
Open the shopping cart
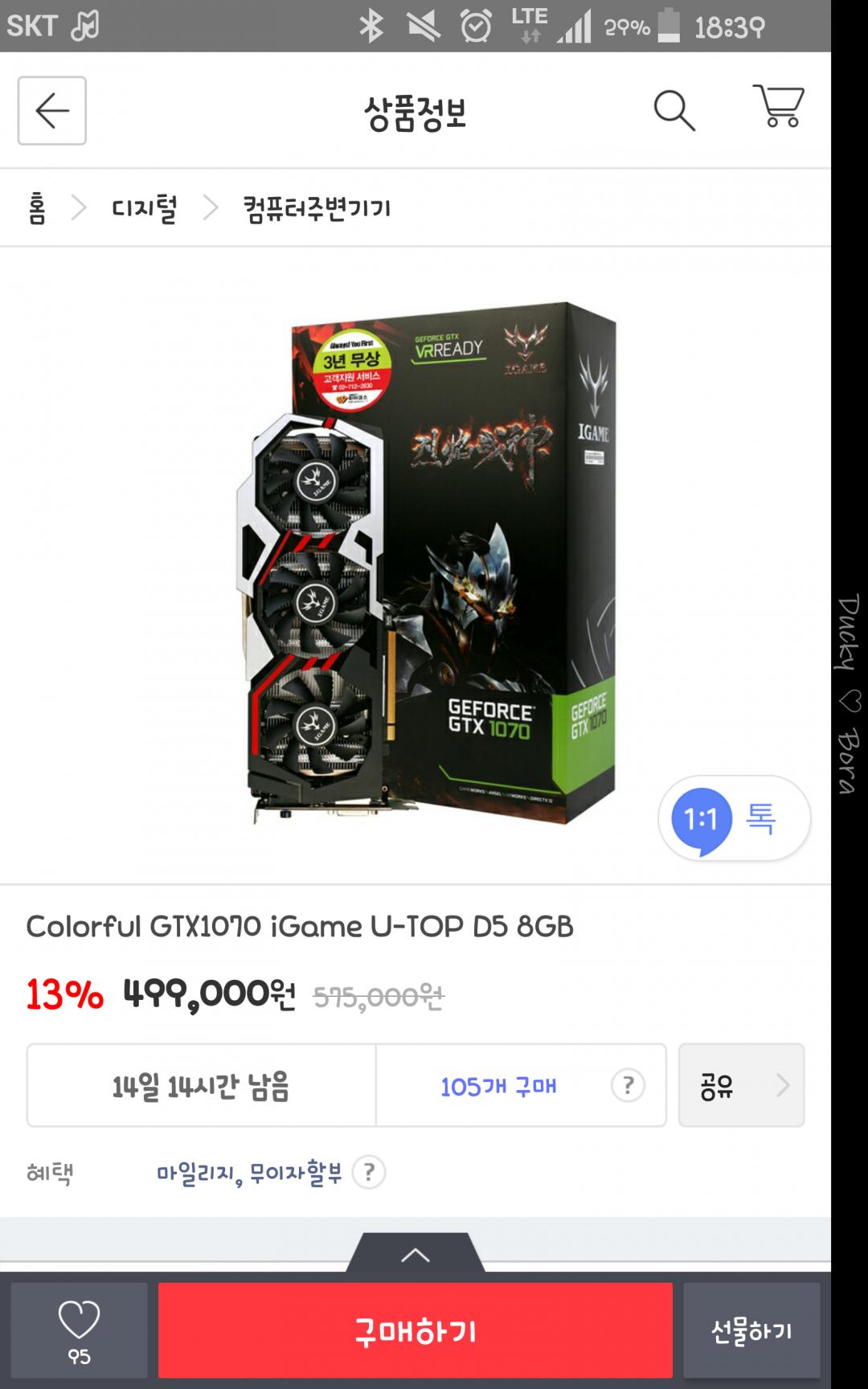[x=779, y=107]
